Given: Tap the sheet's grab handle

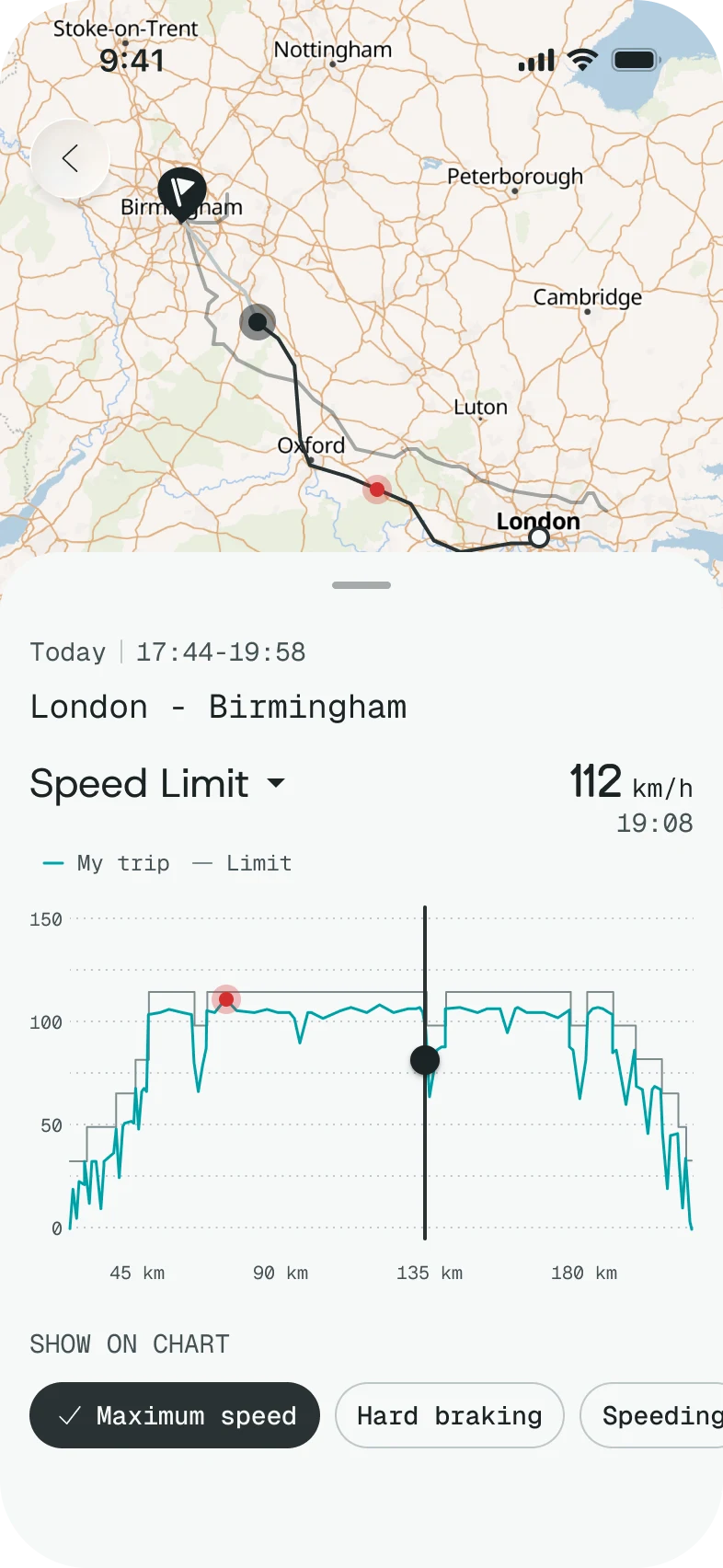Looking at the screenshot, I should tap(361, 585).
